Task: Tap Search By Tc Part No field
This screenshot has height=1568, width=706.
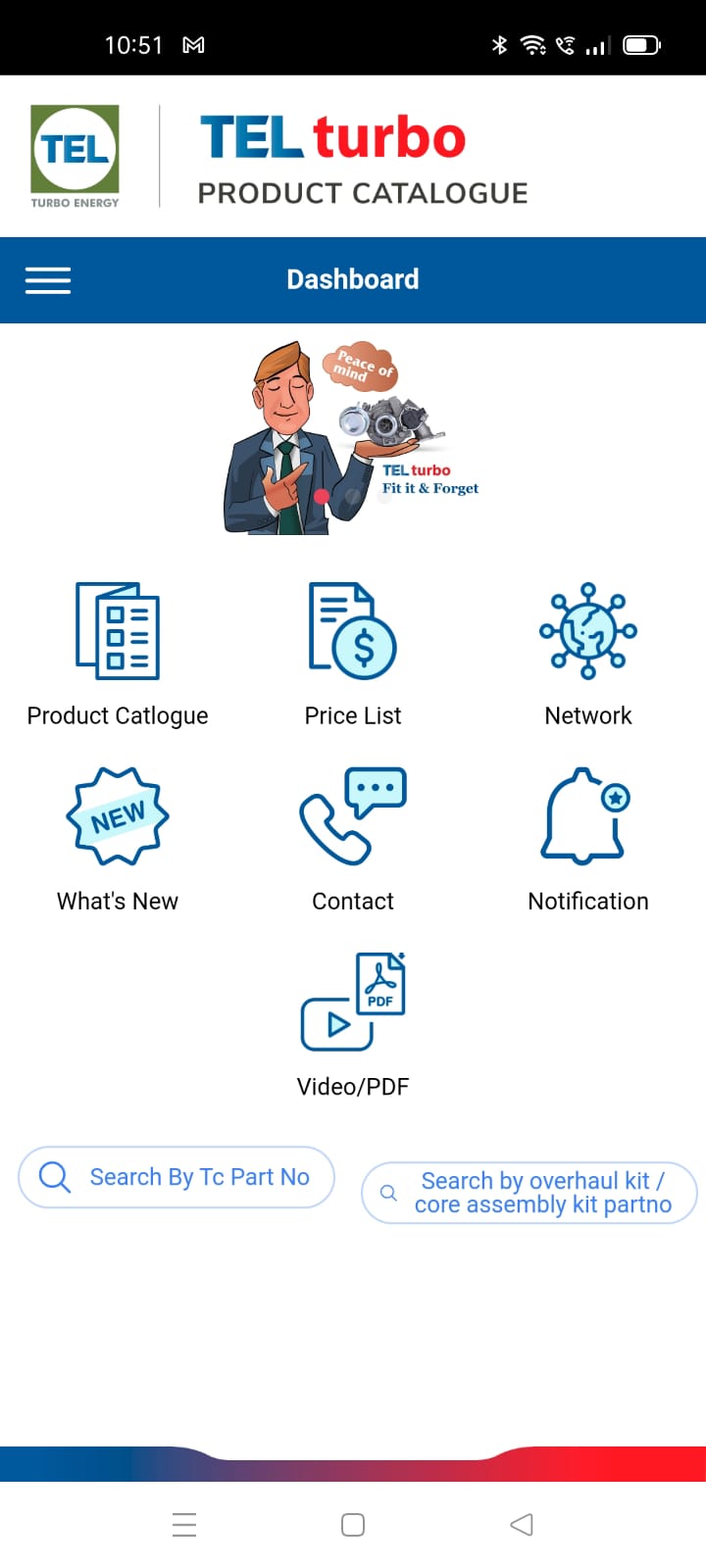Action: tap(176, 1177)
